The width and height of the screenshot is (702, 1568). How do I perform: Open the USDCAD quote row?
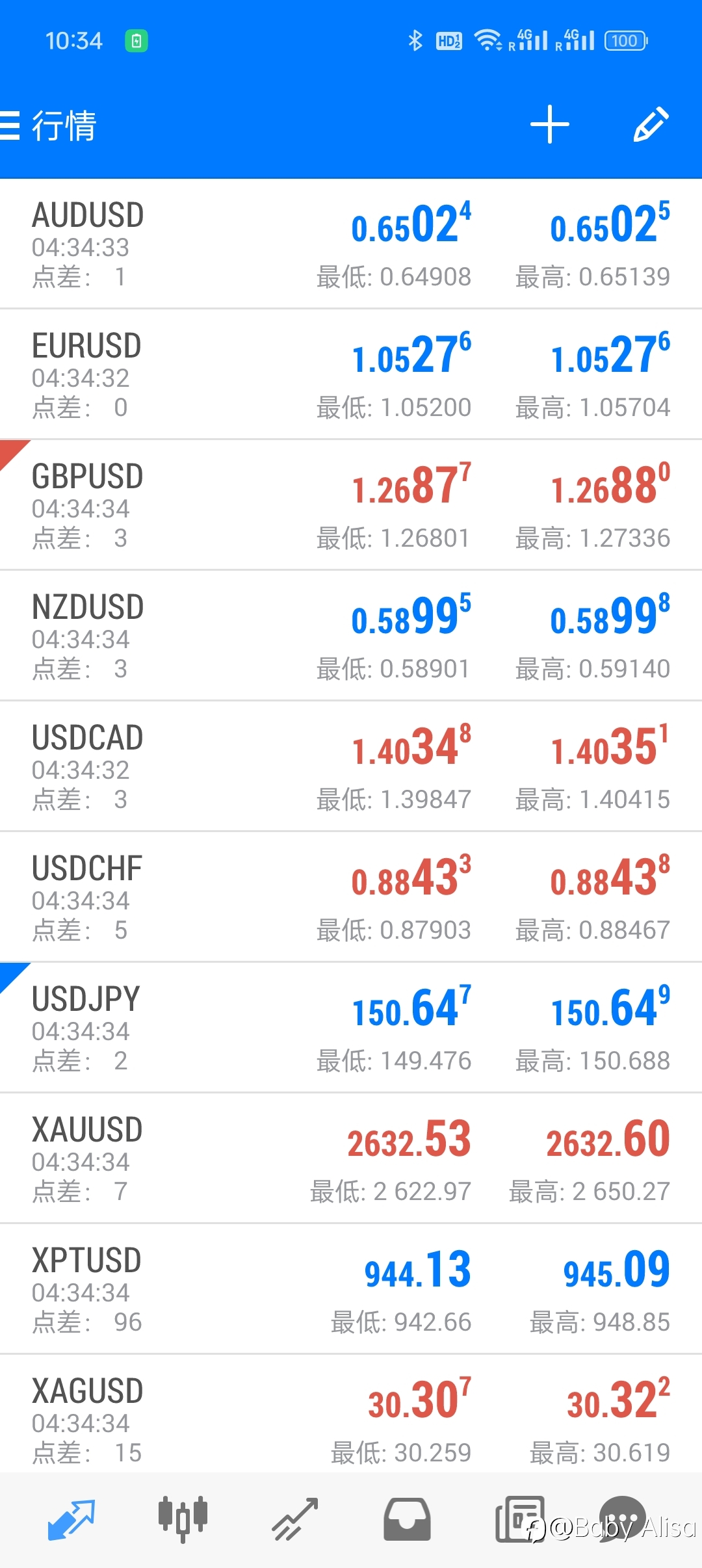tap(351, 766)
